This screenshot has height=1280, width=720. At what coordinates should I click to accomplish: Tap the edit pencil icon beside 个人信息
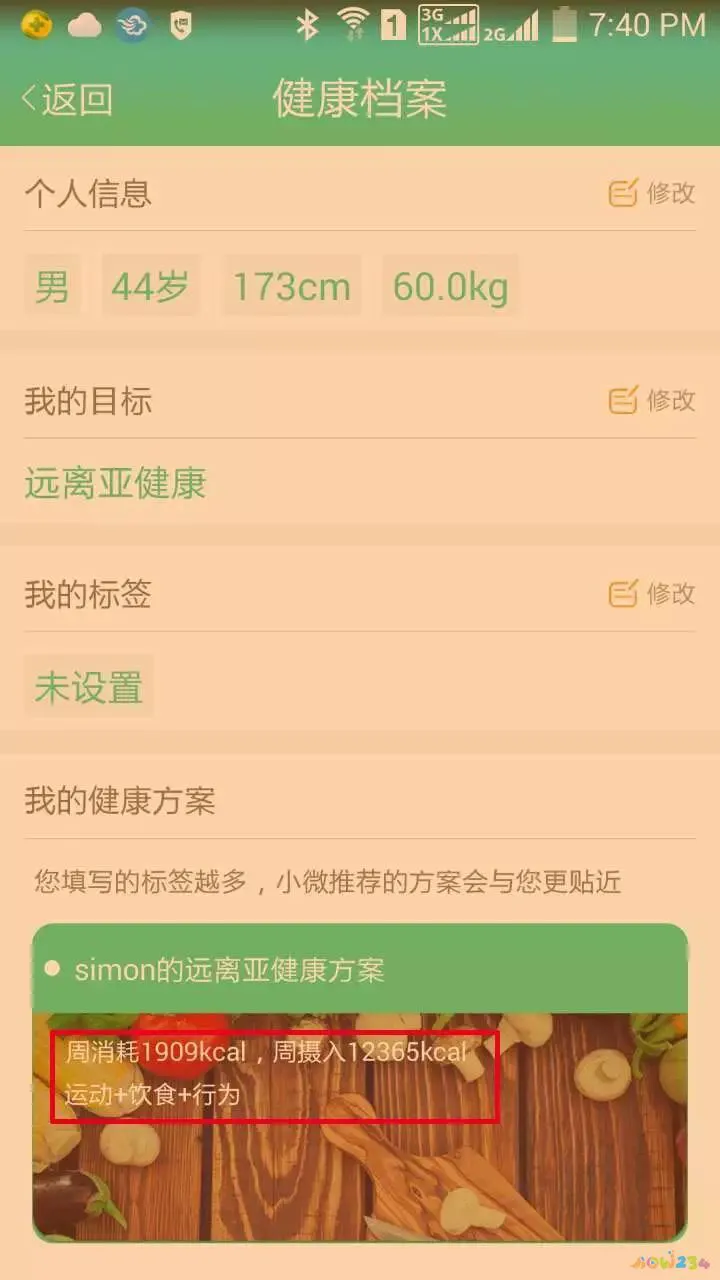point(623,194)
